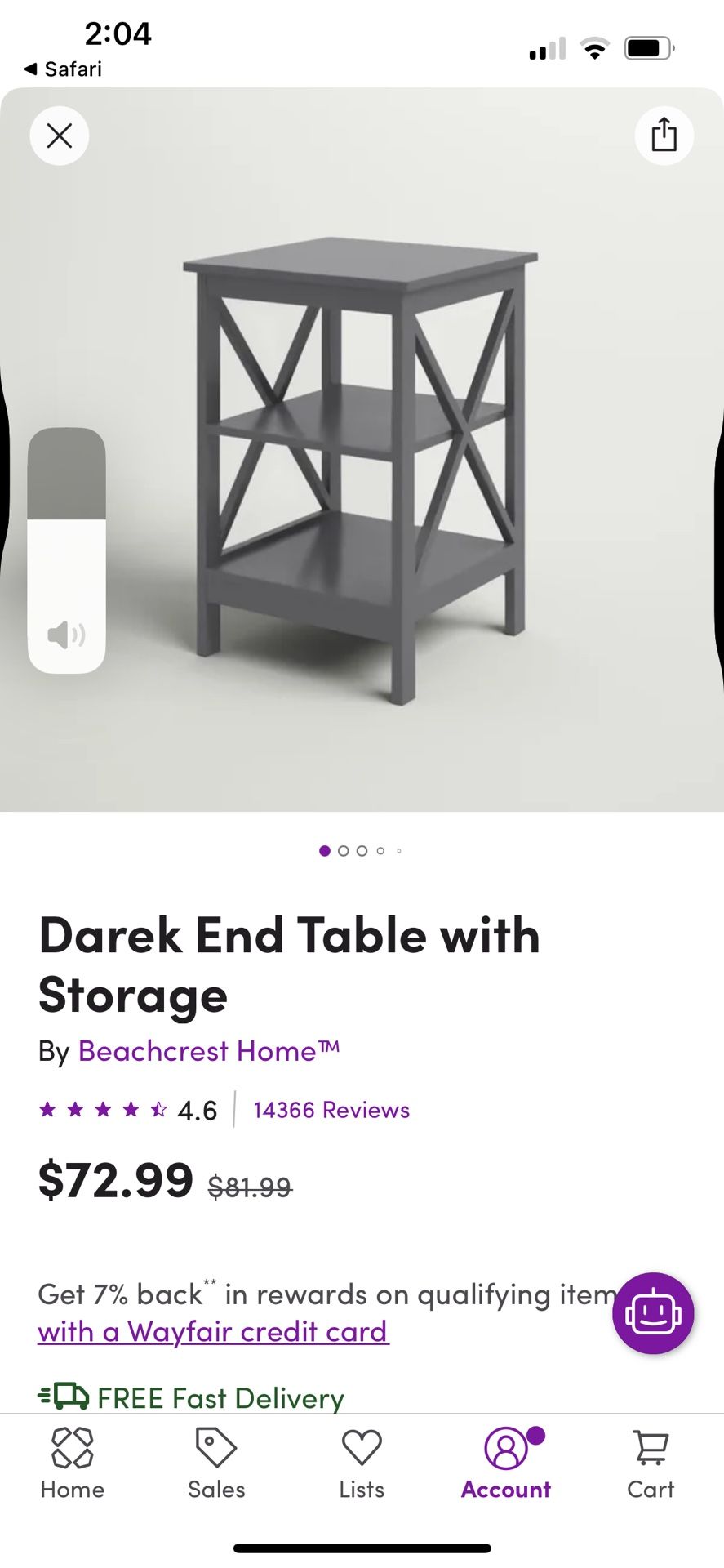
Task: Open the Cart tab
Action: click(651, 1463)
